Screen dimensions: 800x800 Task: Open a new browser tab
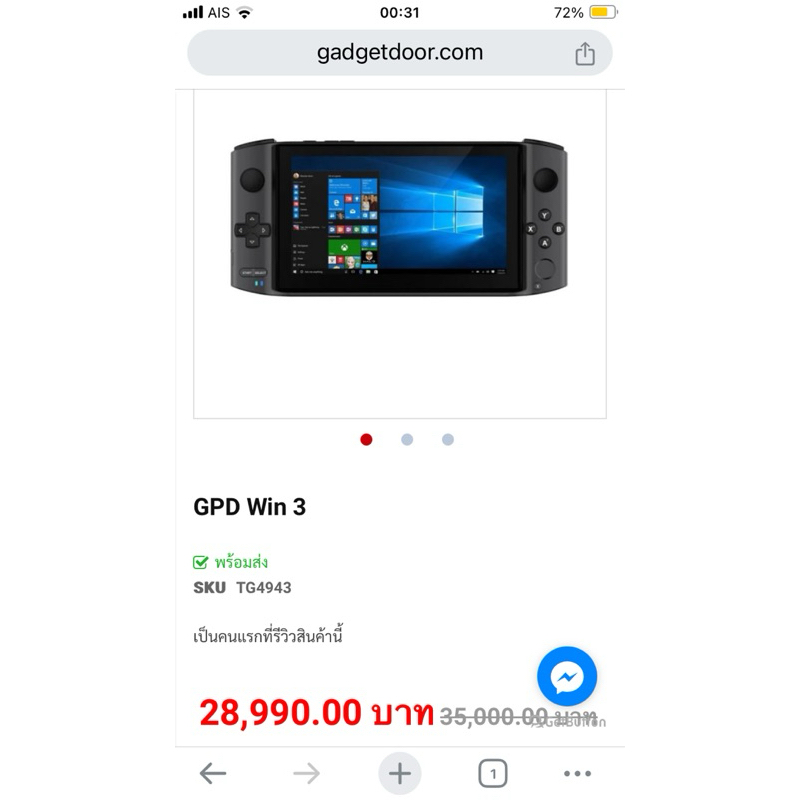400,773
